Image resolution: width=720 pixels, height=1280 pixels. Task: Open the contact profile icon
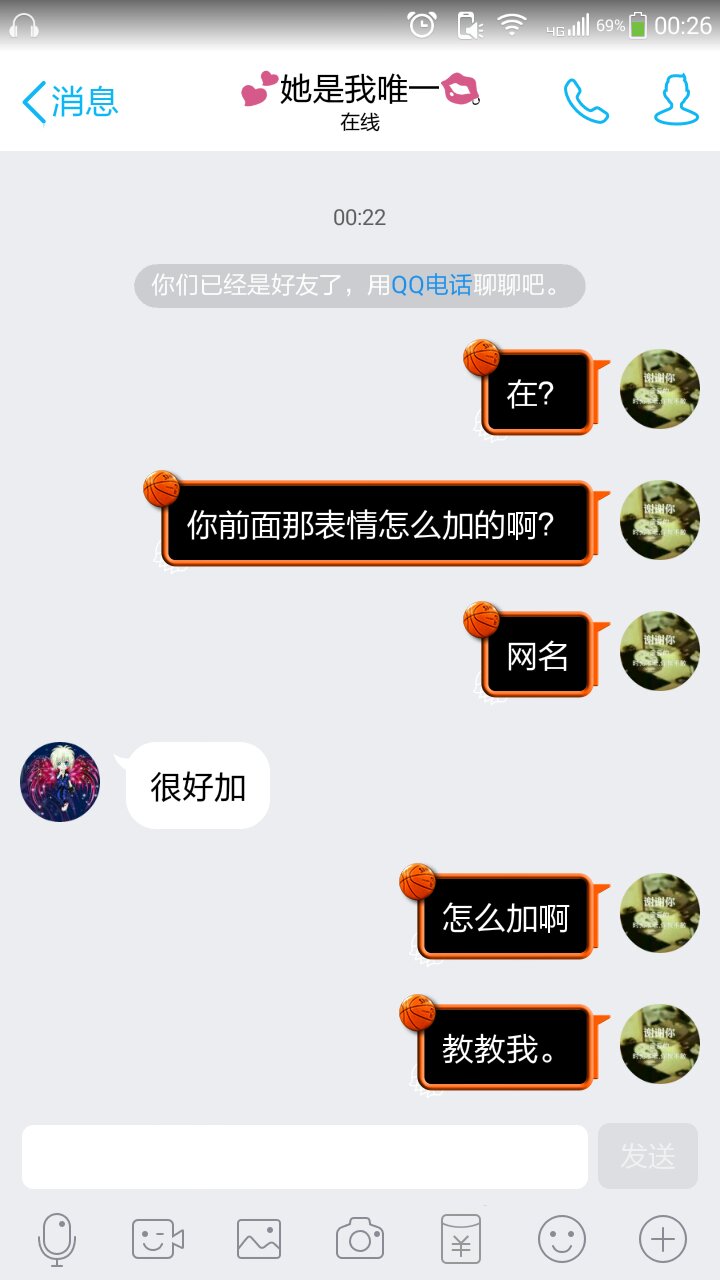click(676, 100)
